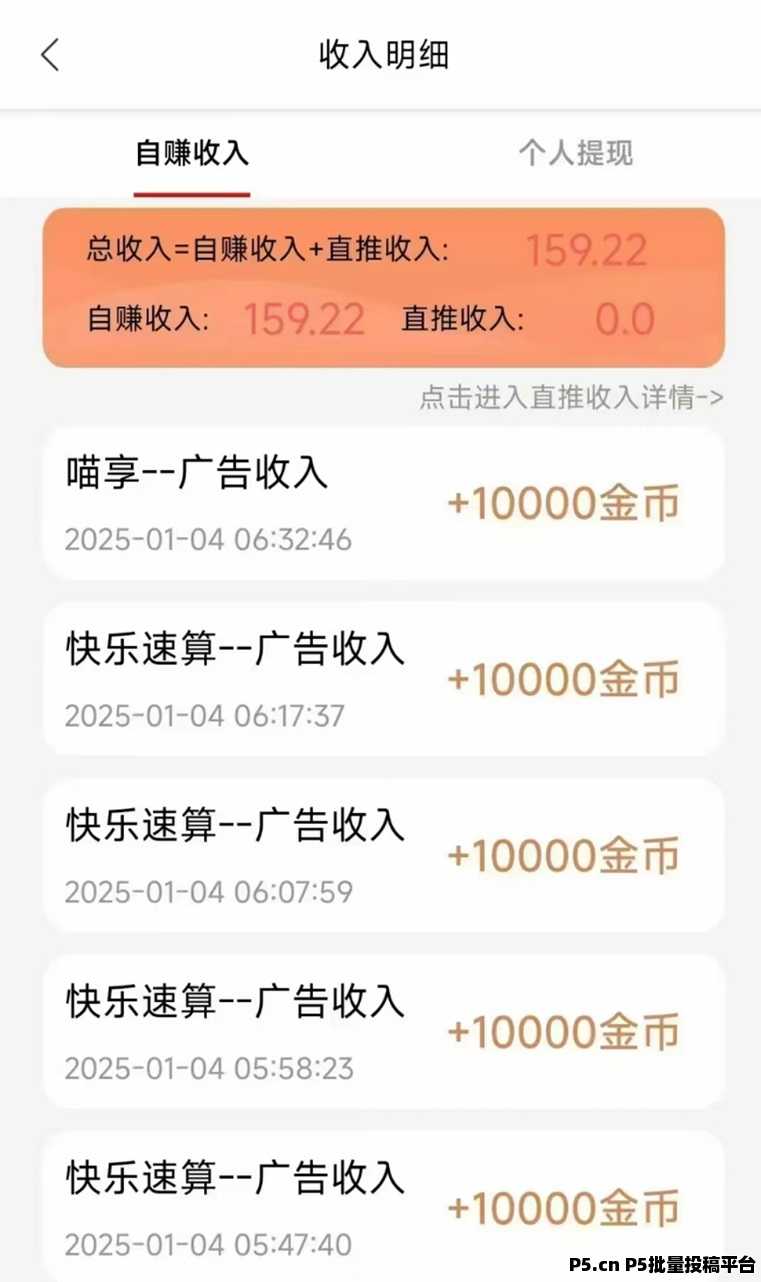Go back using the top-left arrow
761x1282 pixels.
[x=50, y=55]
